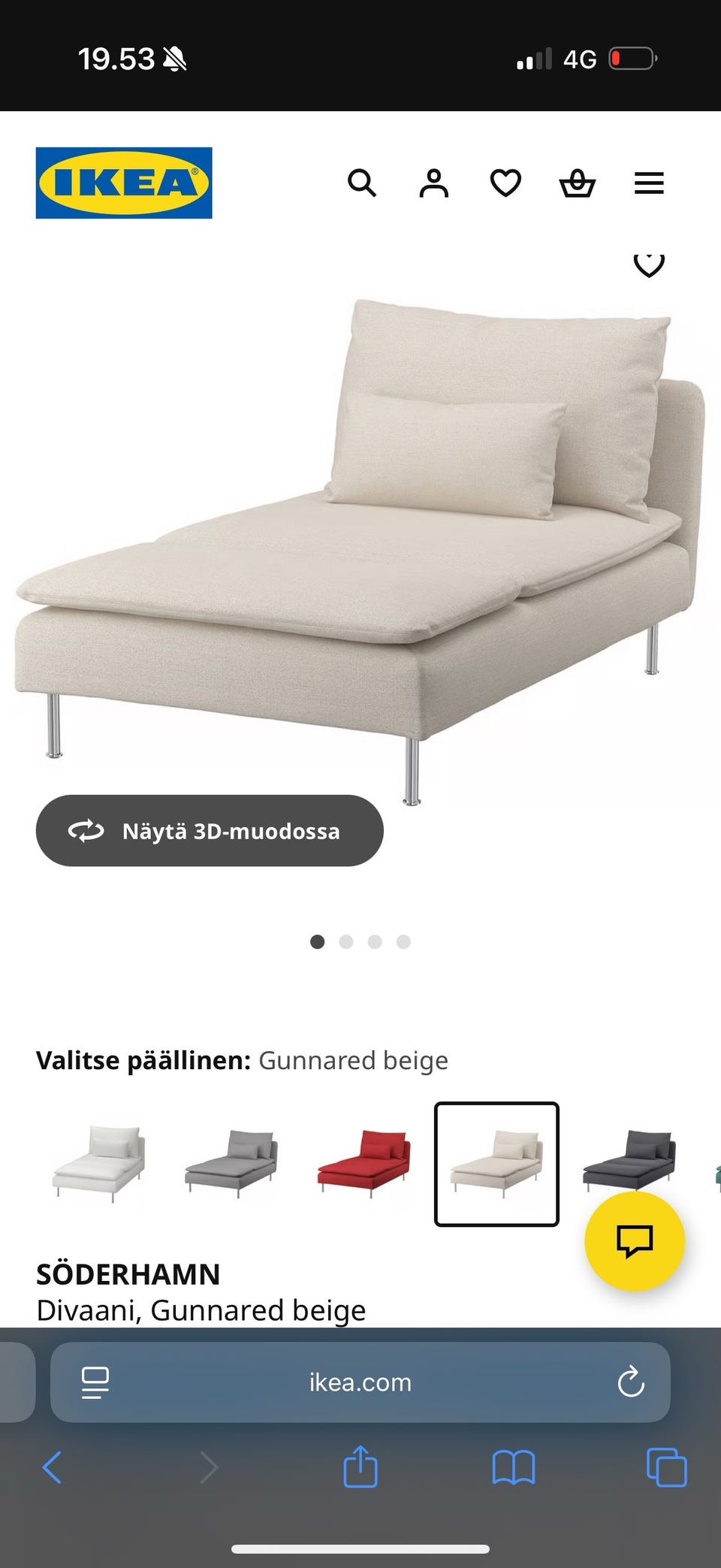
Task: Open the search function
Action: point(363,183)
